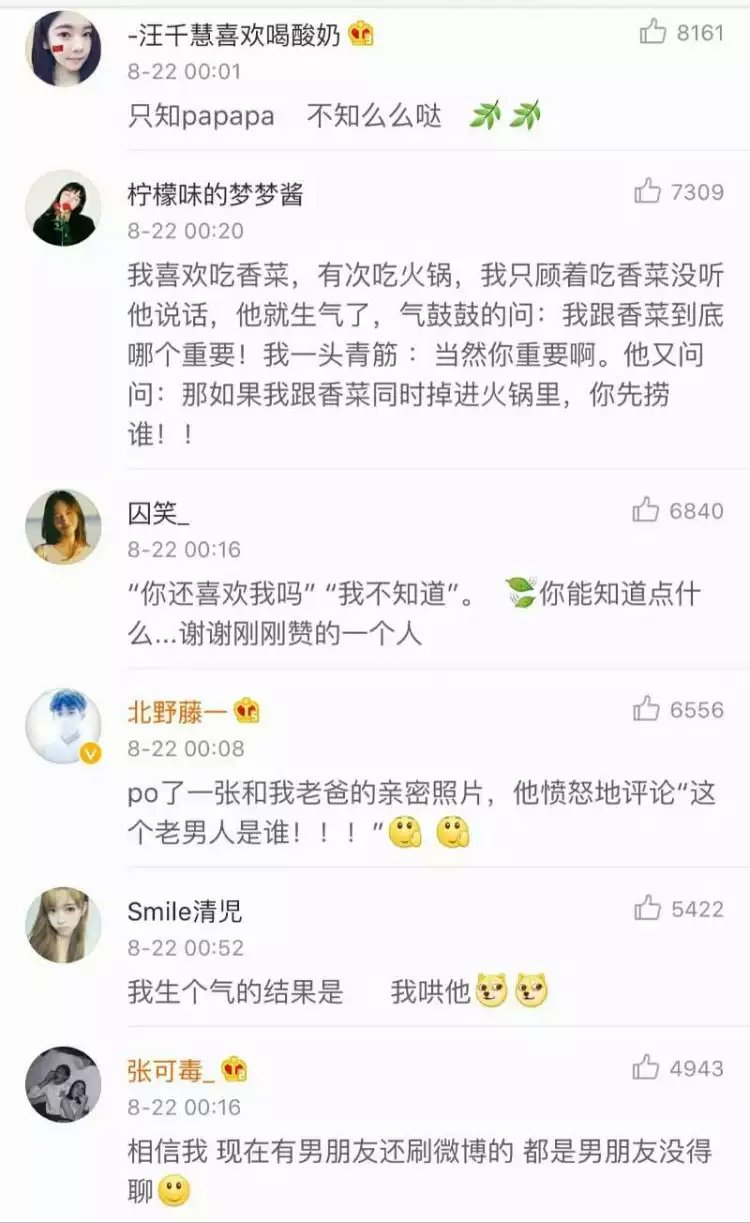Open 张可毒_'s profile picture
The height and width of the screenshot is (1223, 750).
64,1085
